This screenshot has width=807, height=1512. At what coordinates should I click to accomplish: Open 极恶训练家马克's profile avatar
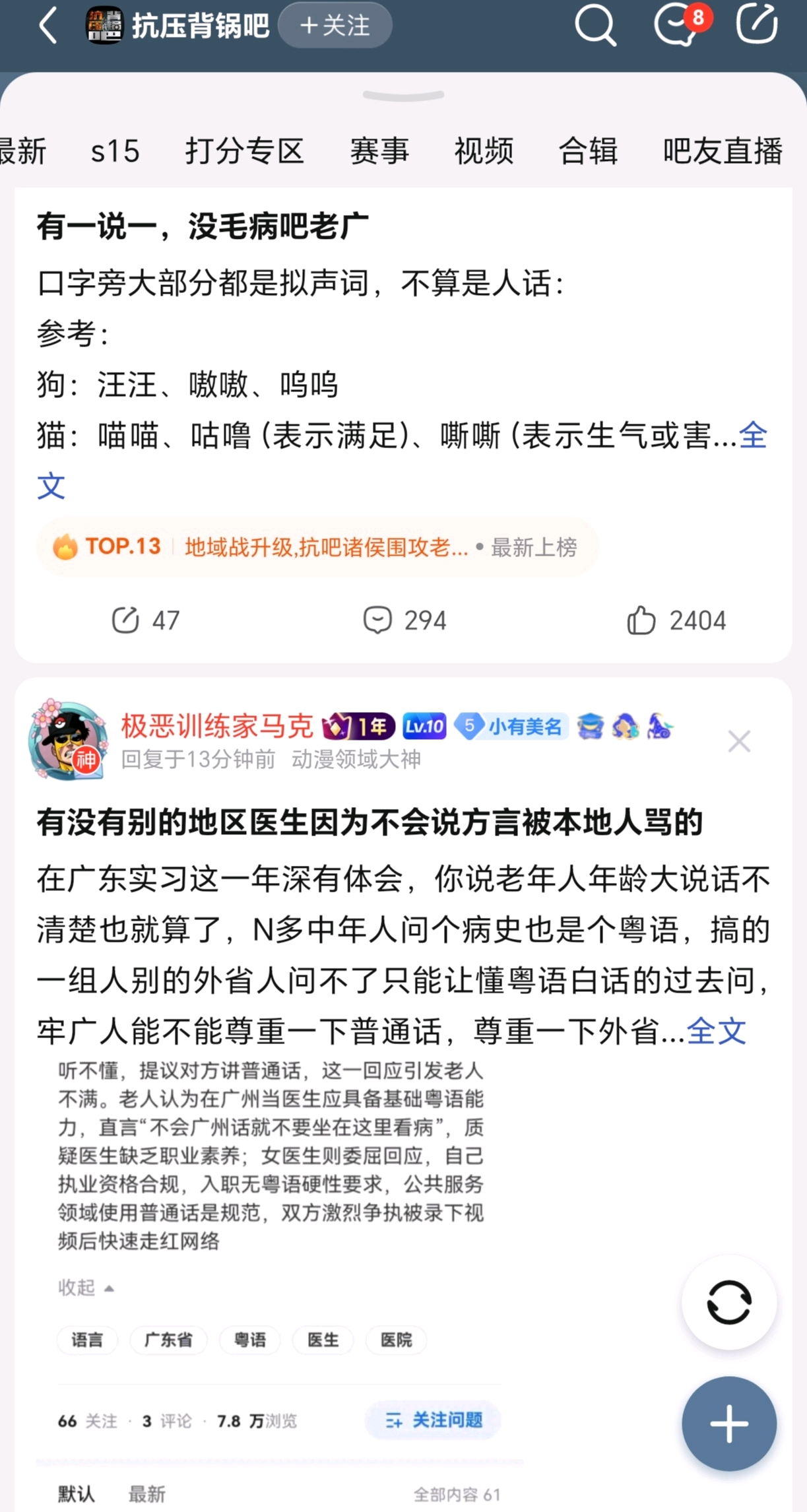coord(69,739)
